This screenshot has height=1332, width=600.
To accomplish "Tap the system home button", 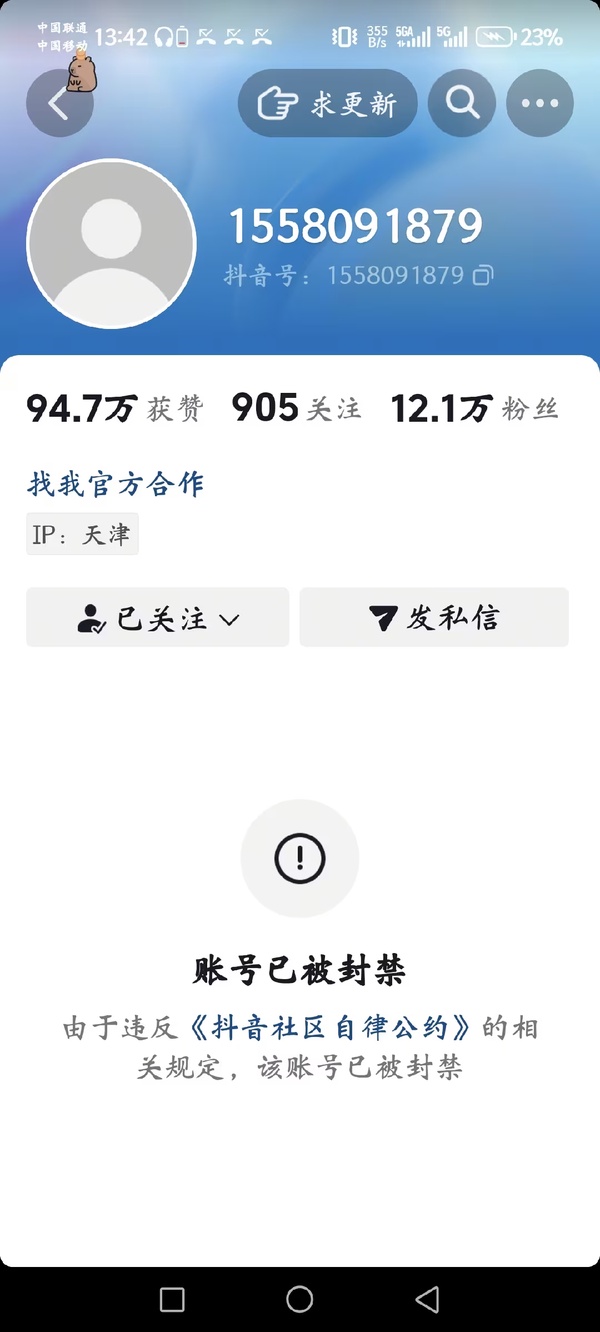I will coord(300,1299).
